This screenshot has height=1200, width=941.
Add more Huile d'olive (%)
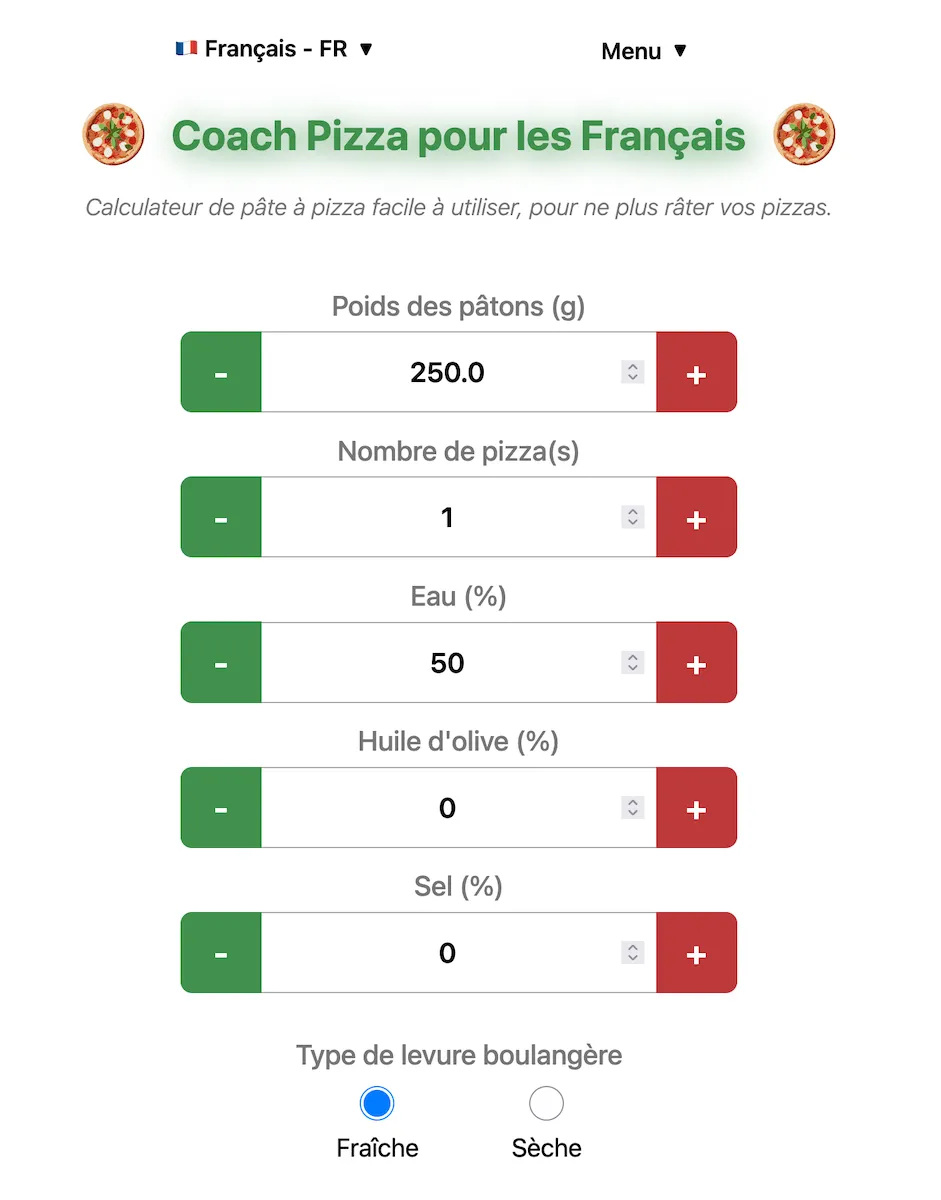pyautogui.click(x=696, y=808)
